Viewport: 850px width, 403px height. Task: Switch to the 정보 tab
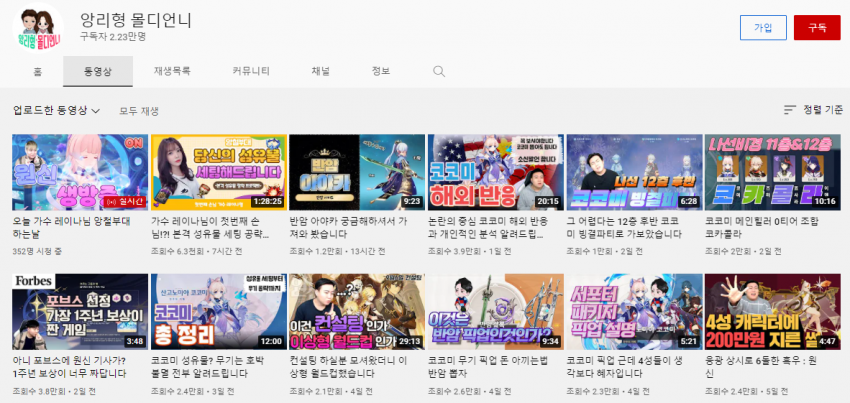pos(381,72)
